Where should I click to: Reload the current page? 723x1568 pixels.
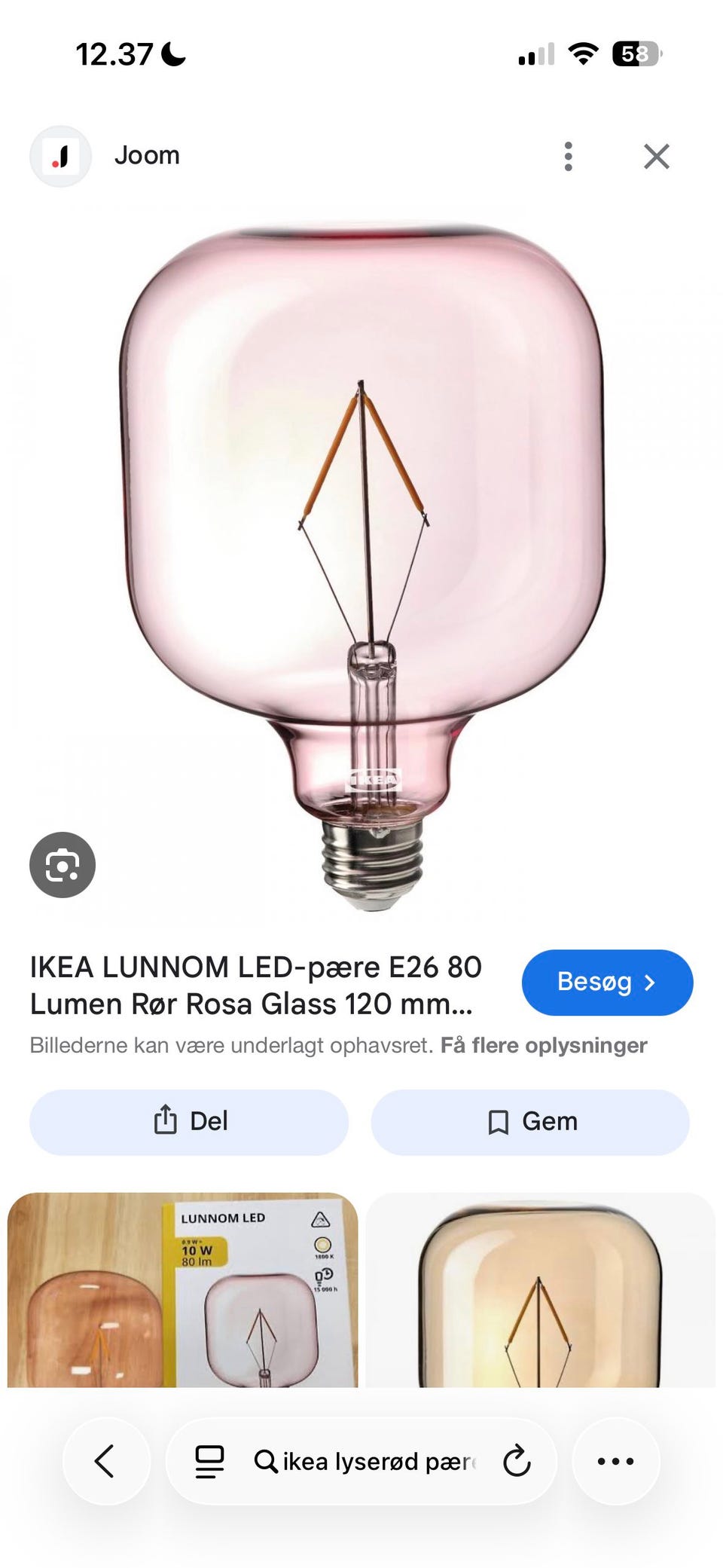point(517,1462)
